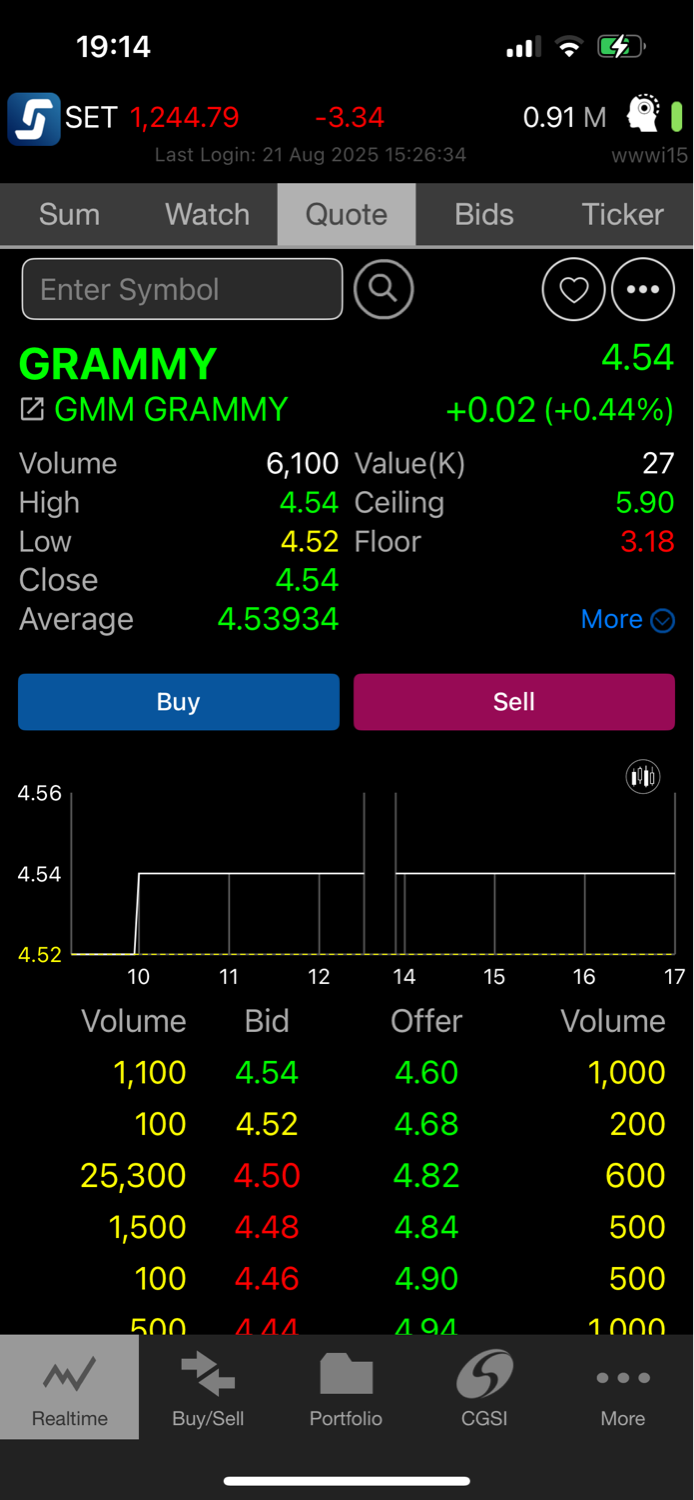Open Buy/Sell in bottom navigation
This screenshot has height=1500, width=694.
(x=208, y=1388)
